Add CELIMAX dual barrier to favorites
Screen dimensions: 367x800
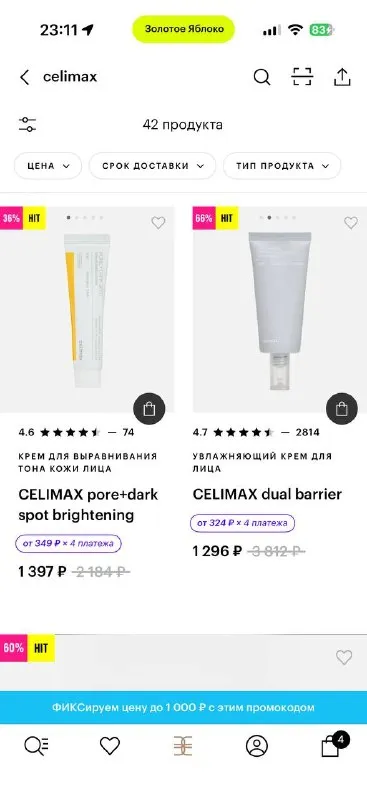[351, 222]
